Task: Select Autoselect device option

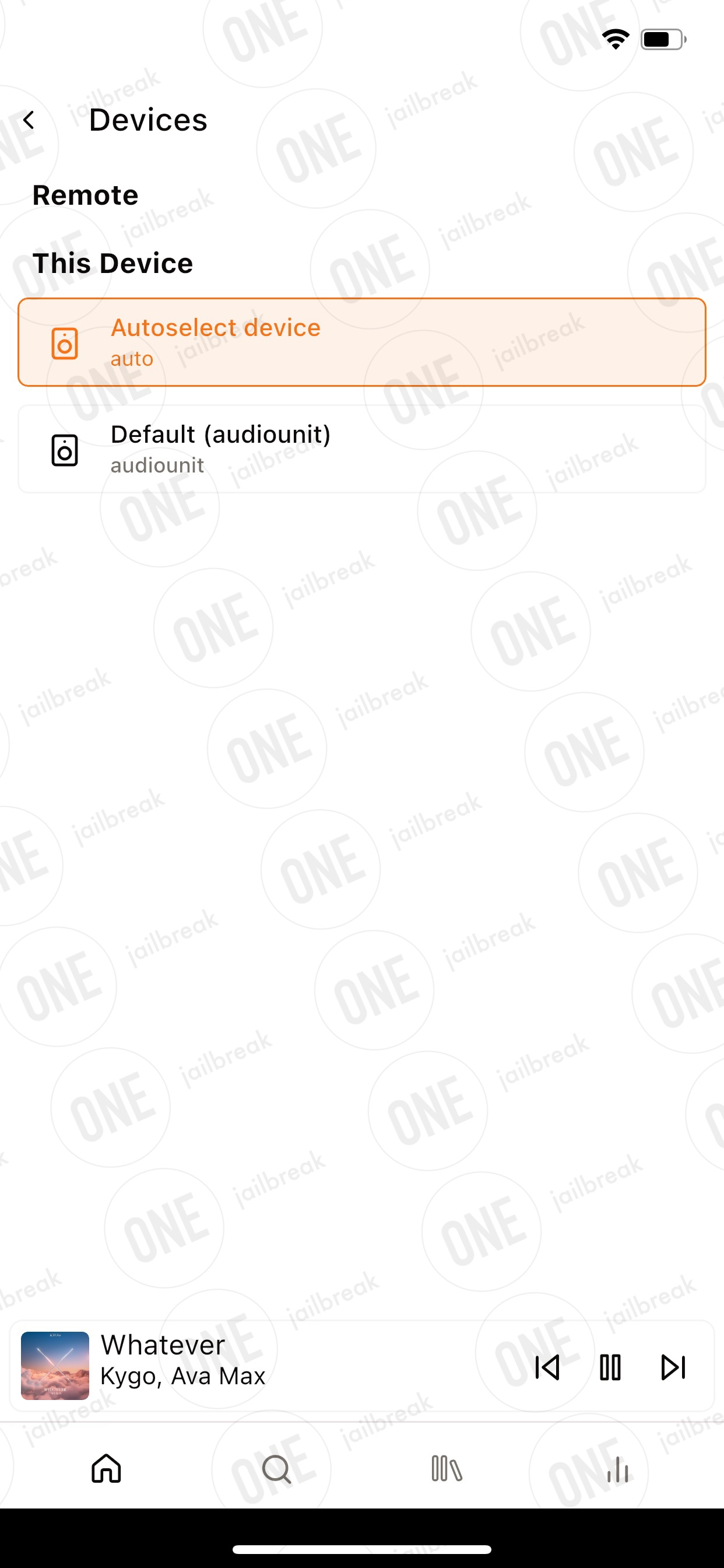Action: pos(362,342)
